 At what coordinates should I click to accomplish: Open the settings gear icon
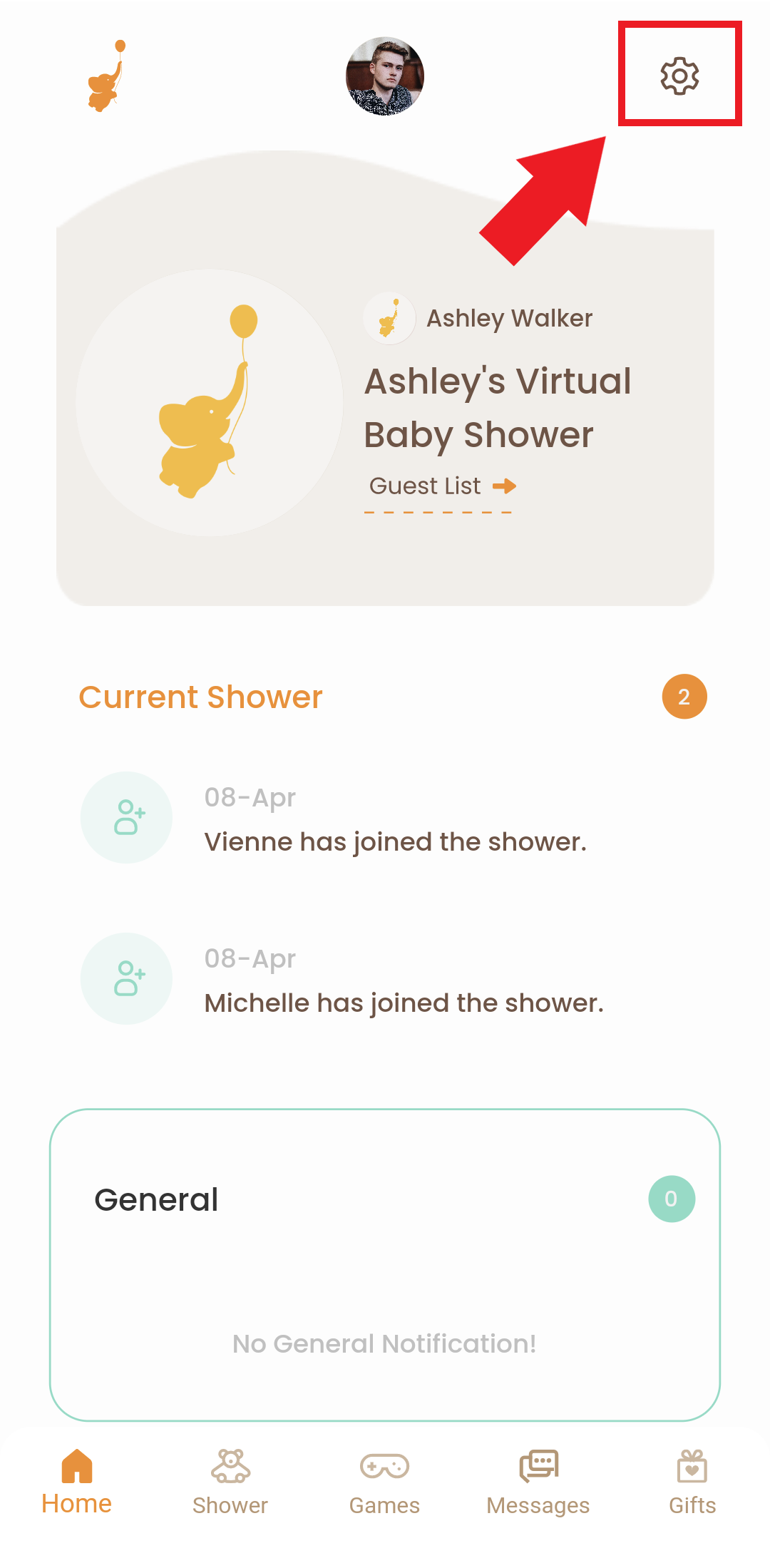coord(679,76)
